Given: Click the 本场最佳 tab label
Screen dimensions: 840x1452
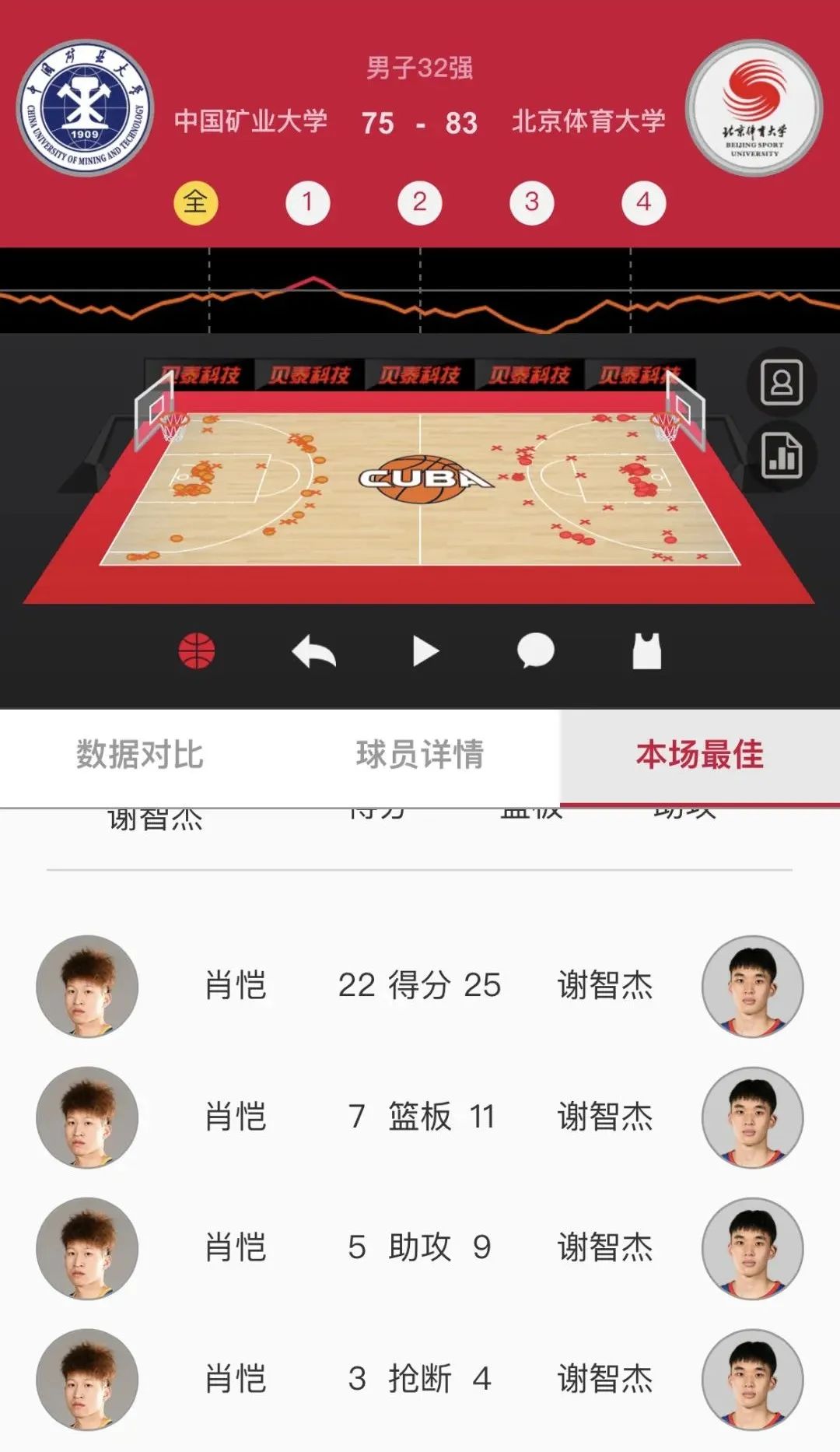Looking at the screenshot, I should (x=698, y=752).
